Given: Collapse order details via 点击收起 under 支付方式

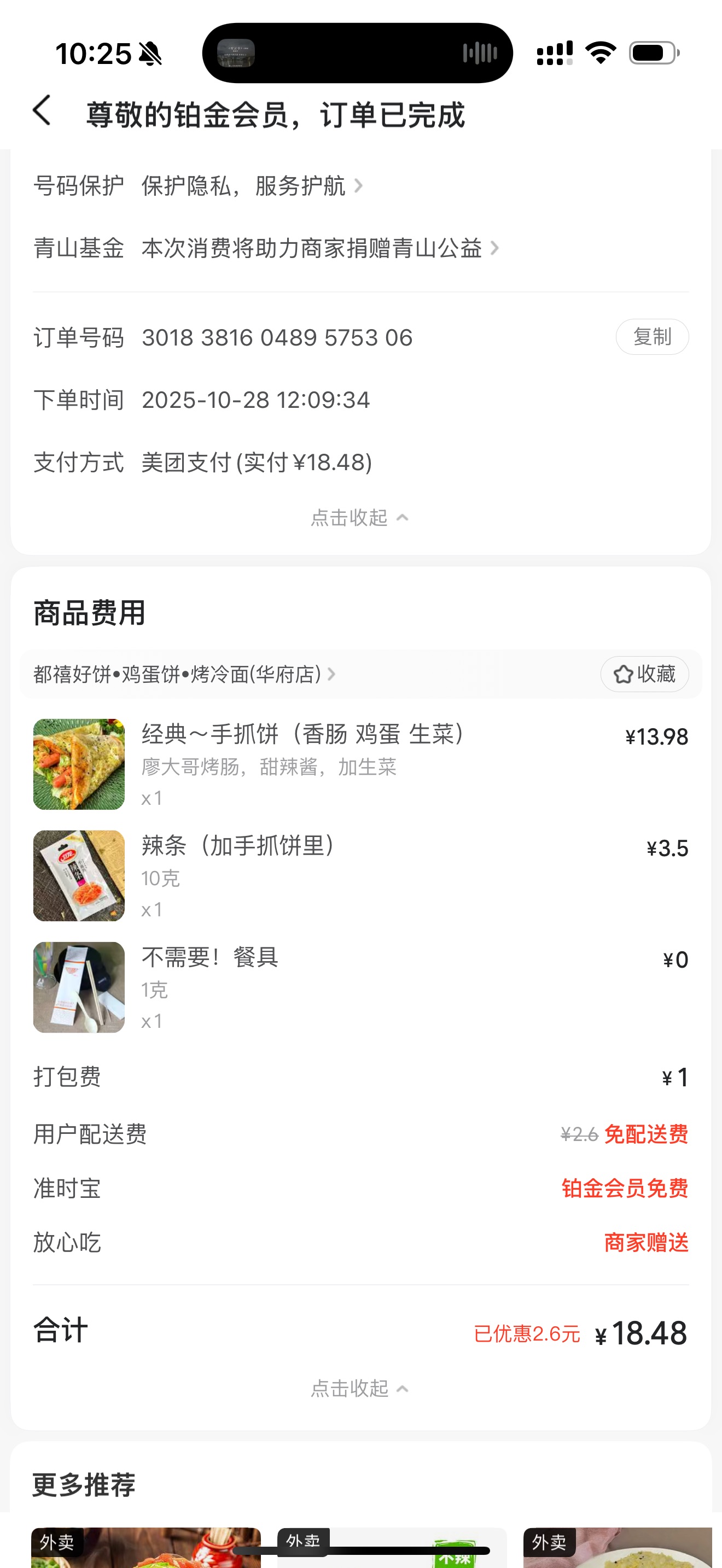Looking at the screenshot, I should click(x=359, y=517).
